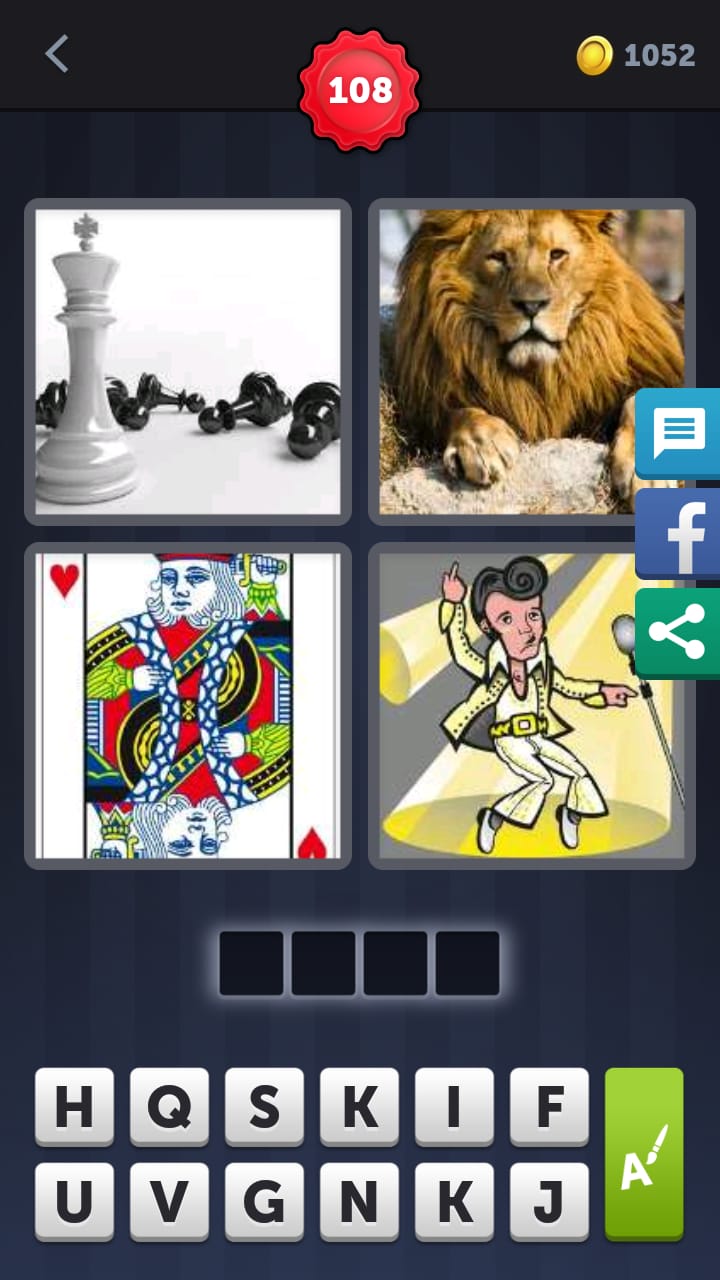The width and height of the screenshot is (720, 1280).
Task: Select the red level 108 badge
Action: [360, 88]
